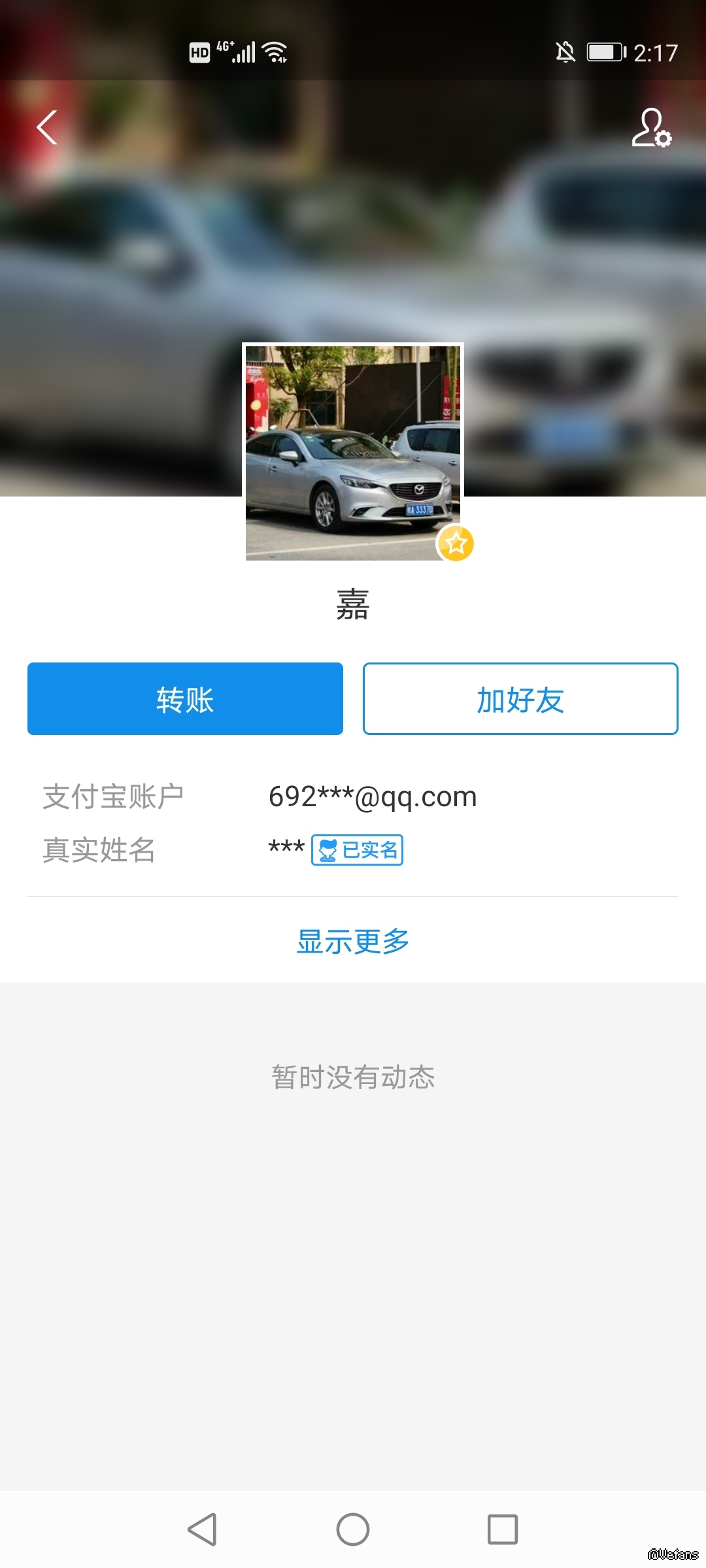The width and height of the screenshot is (706, 1568).
Task: Expand details with 显示更多
Action: pyautogui.click(x=353, y=941)
